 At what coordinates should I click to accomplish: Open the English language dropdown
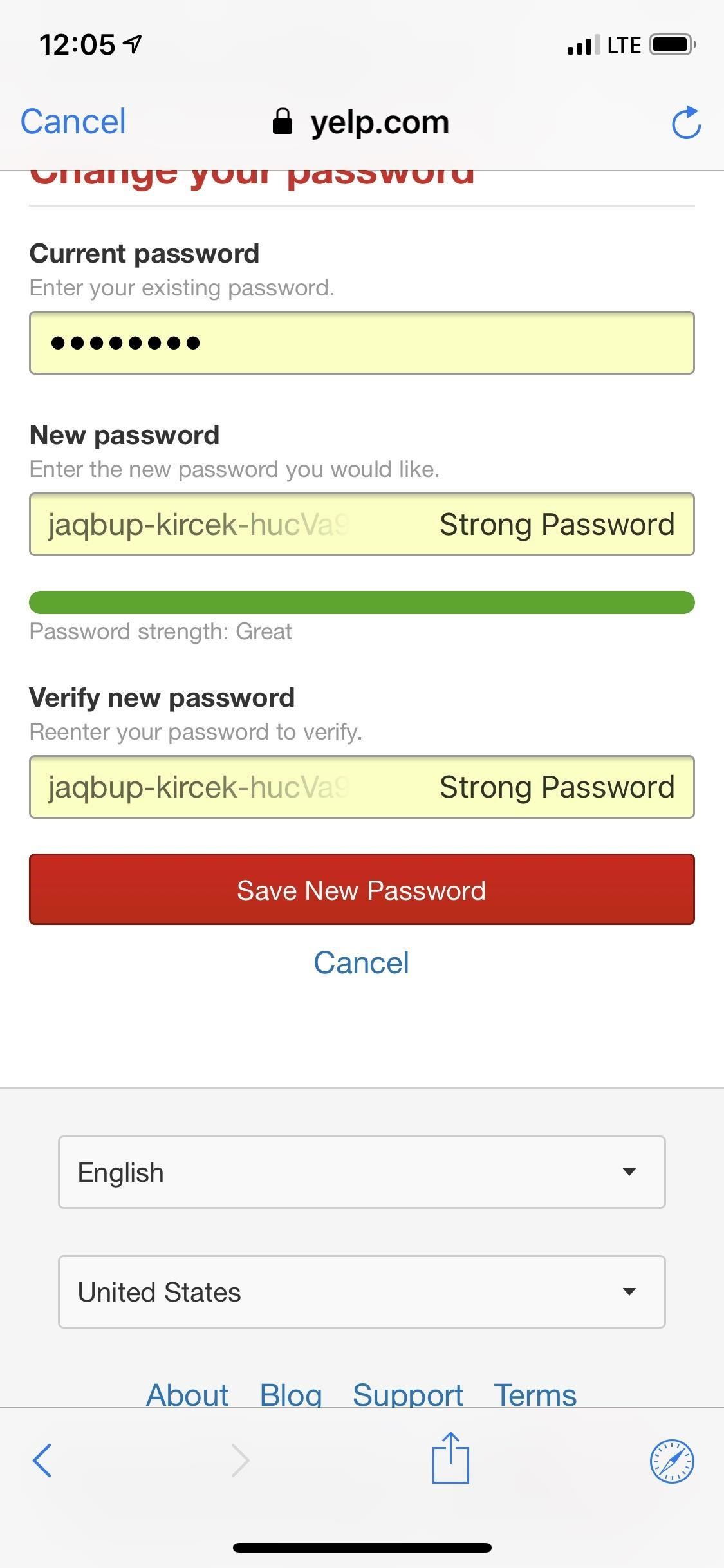pos(362,1172)
